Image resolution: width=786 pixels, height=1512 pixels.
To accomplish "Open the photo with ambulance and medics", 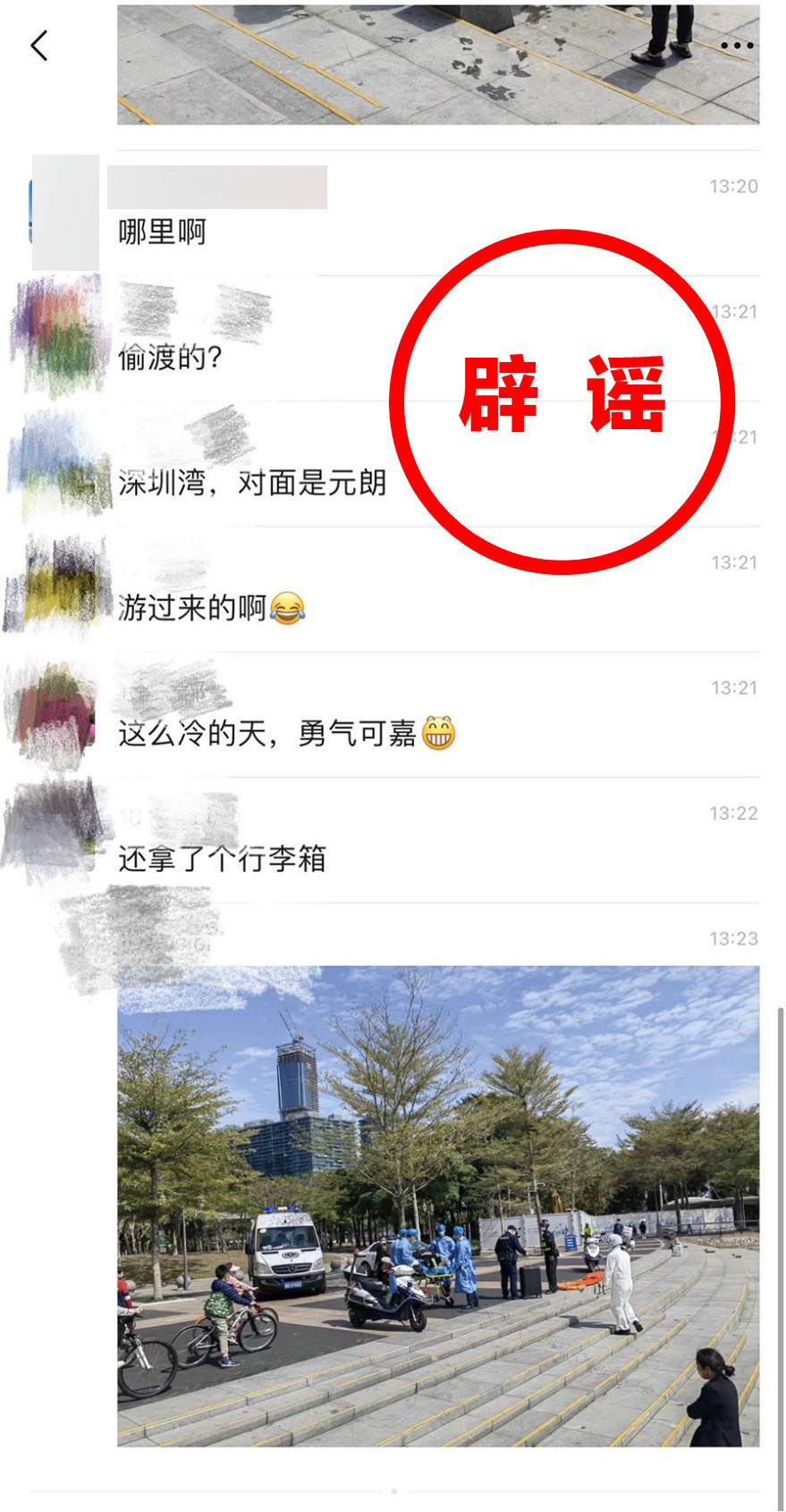I will pos(438,1205).
